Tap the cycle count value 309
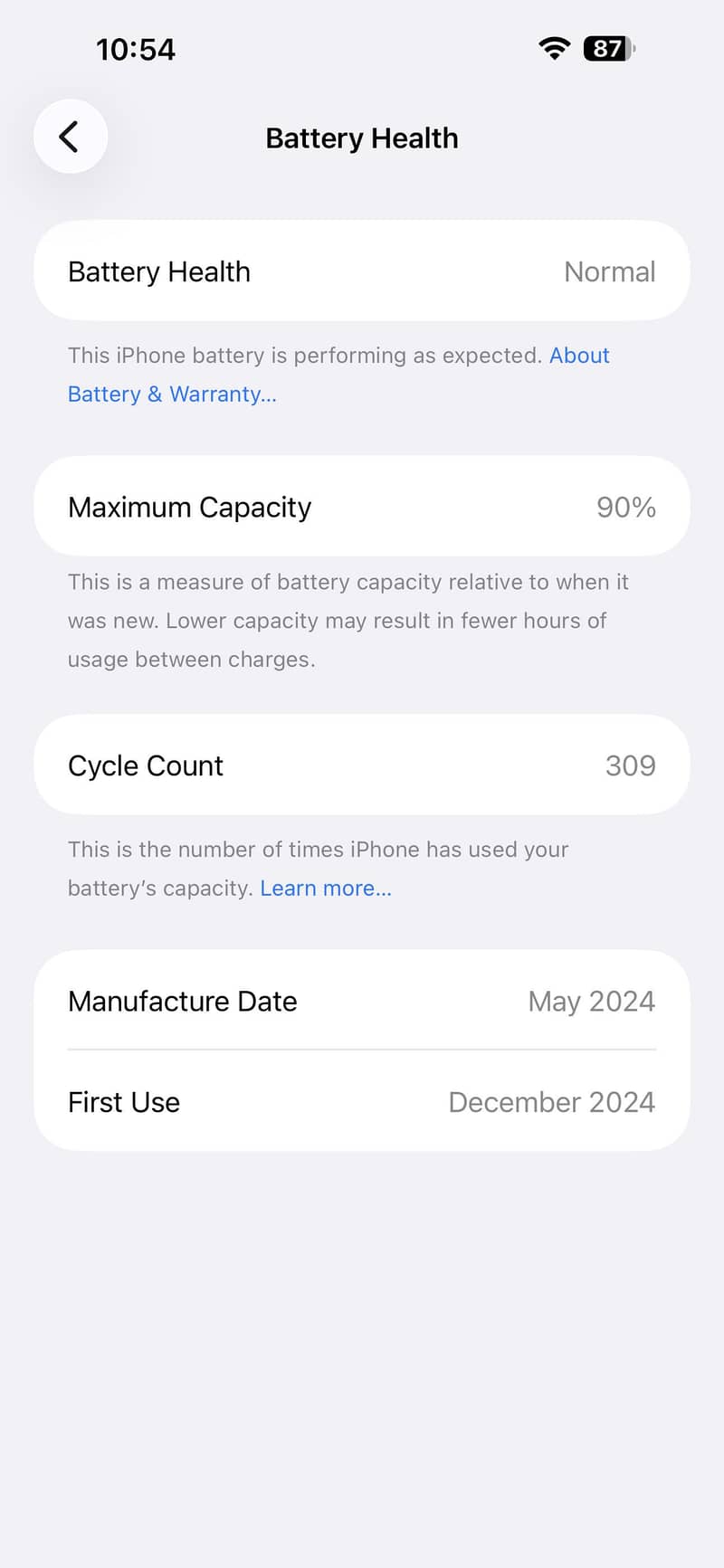 click(x=631, y=765)
